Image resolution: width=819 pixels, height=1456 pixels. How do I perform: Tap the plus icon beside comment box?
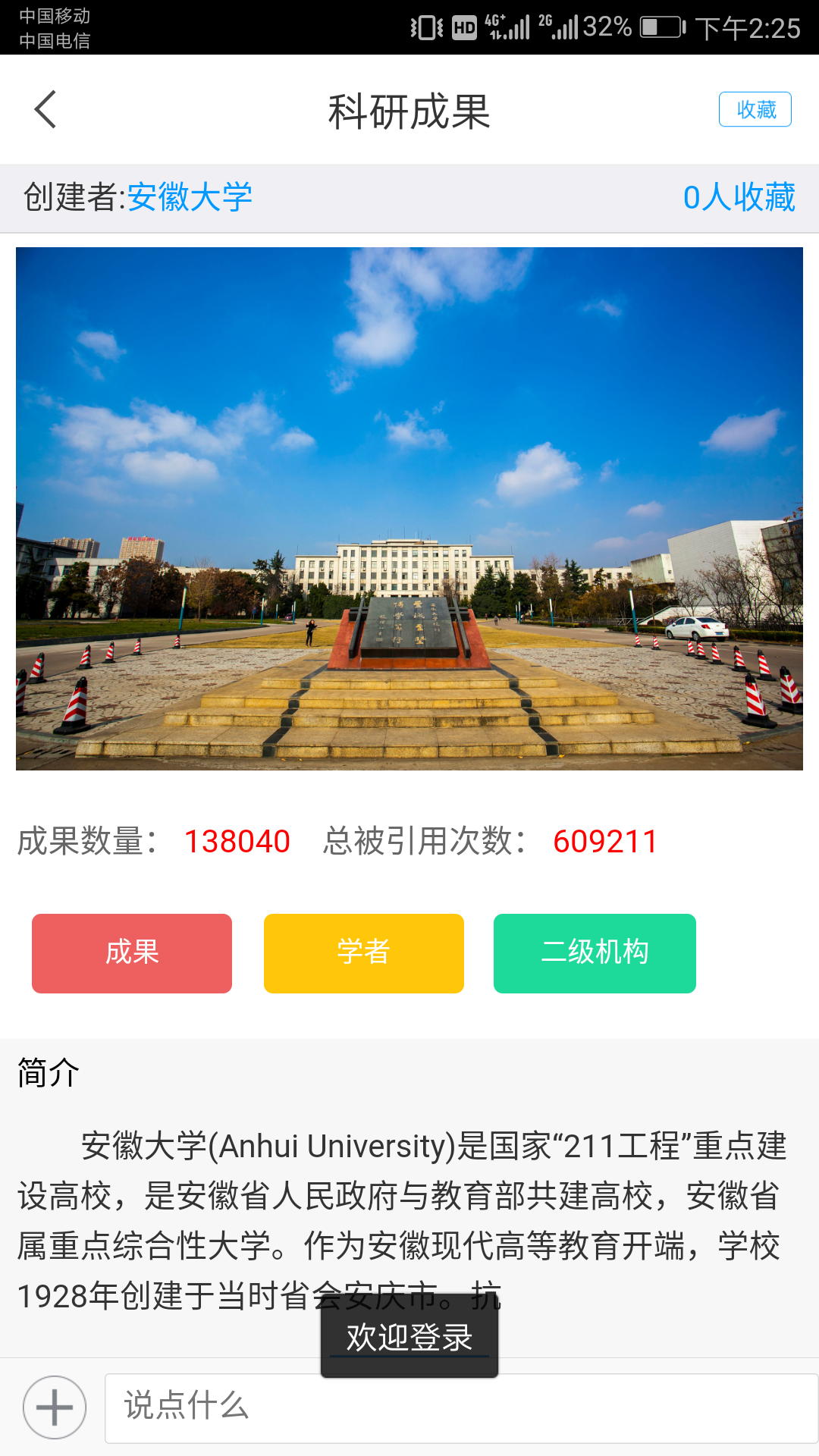pos(55,1407)
